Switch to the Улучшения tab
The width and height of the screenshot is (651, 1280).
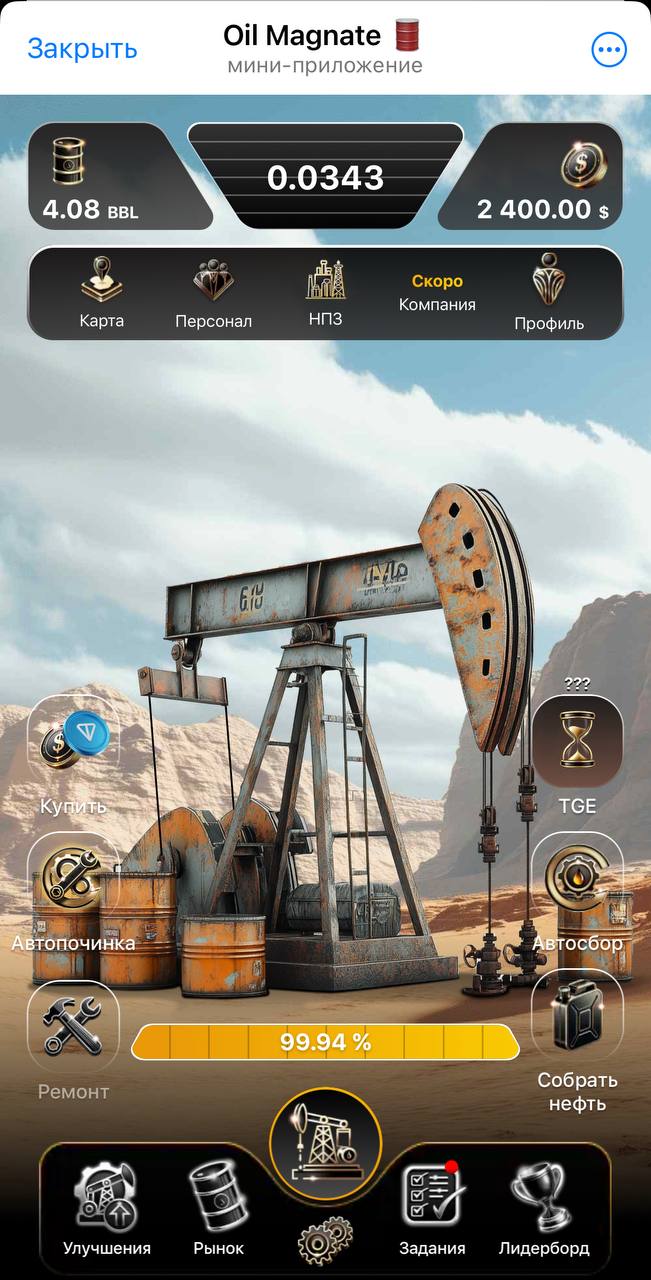(x=107, y=1207)
